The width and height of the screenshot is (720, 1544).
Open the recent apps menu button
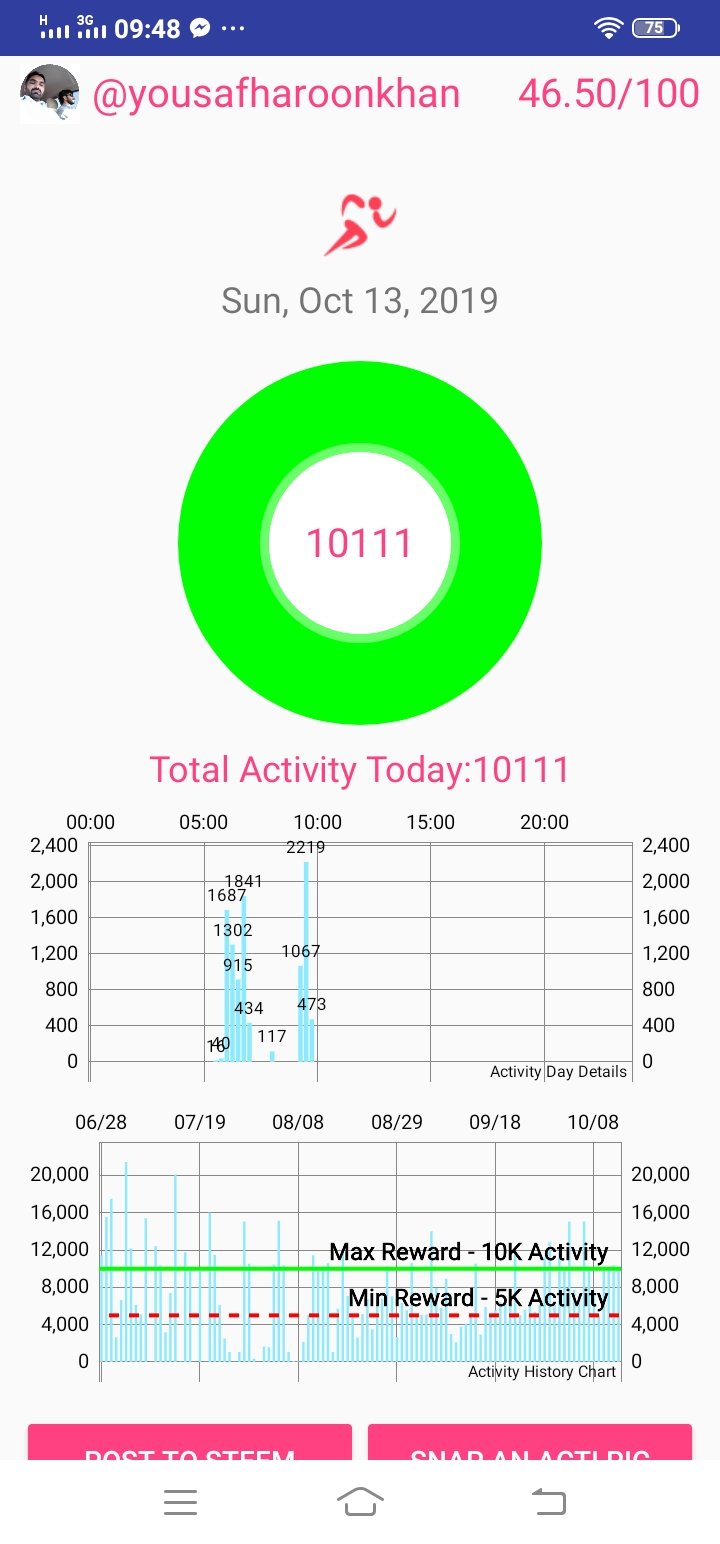[180, 1502]
